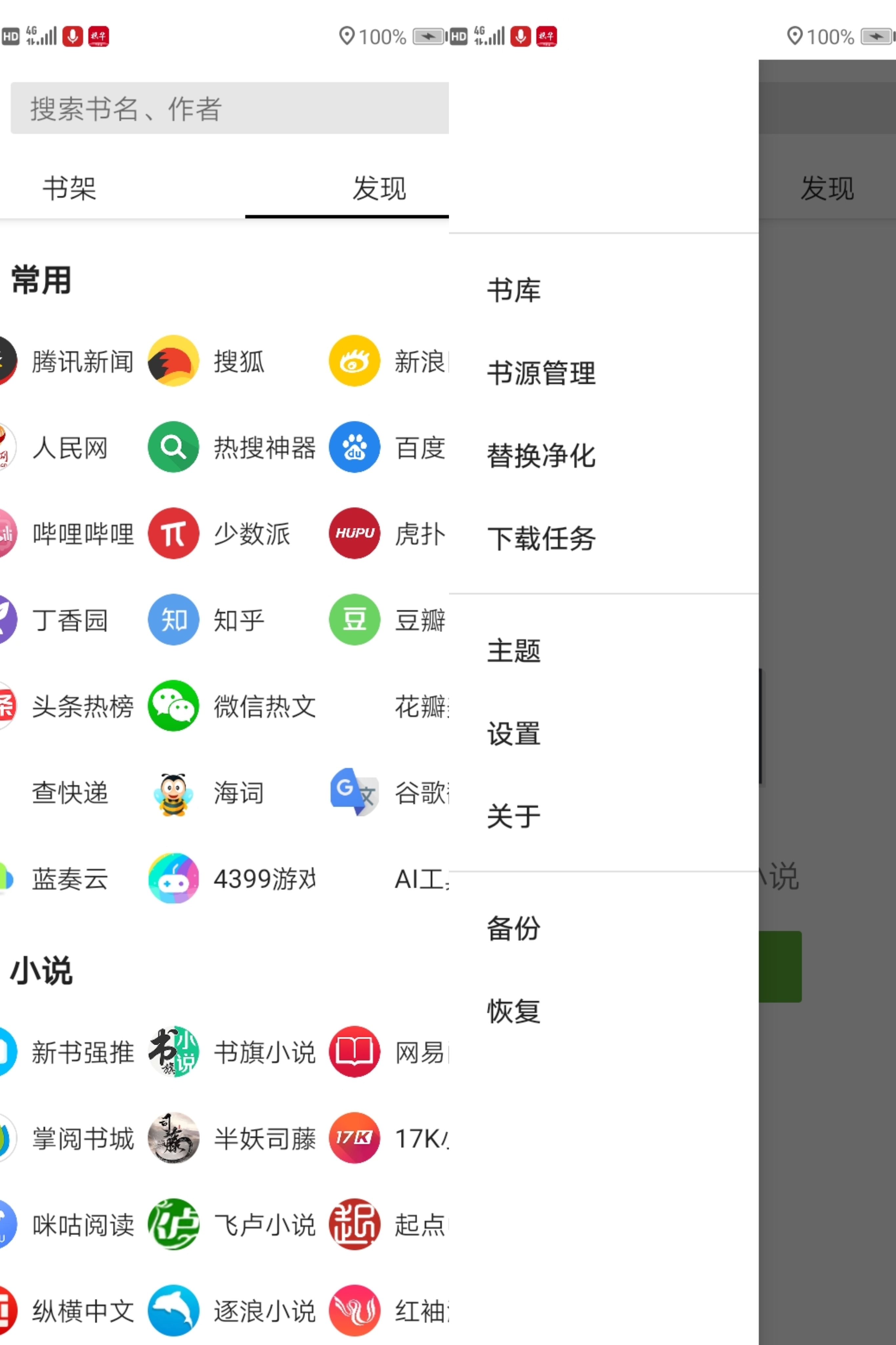
Task: Open the 关于 page
Action: (x=514, y=816)
